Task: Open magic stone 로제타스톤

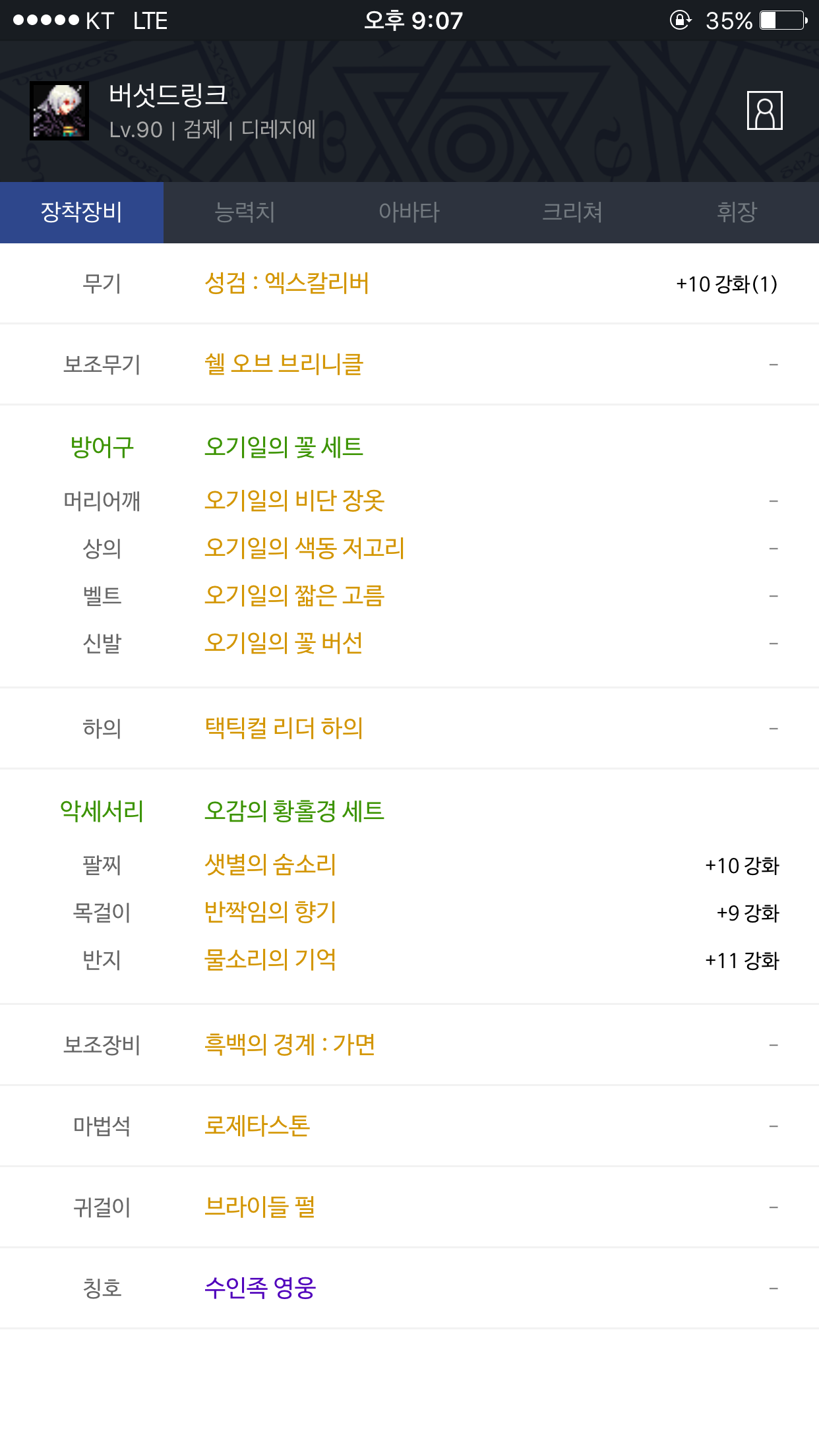Action: [257, 1126]
